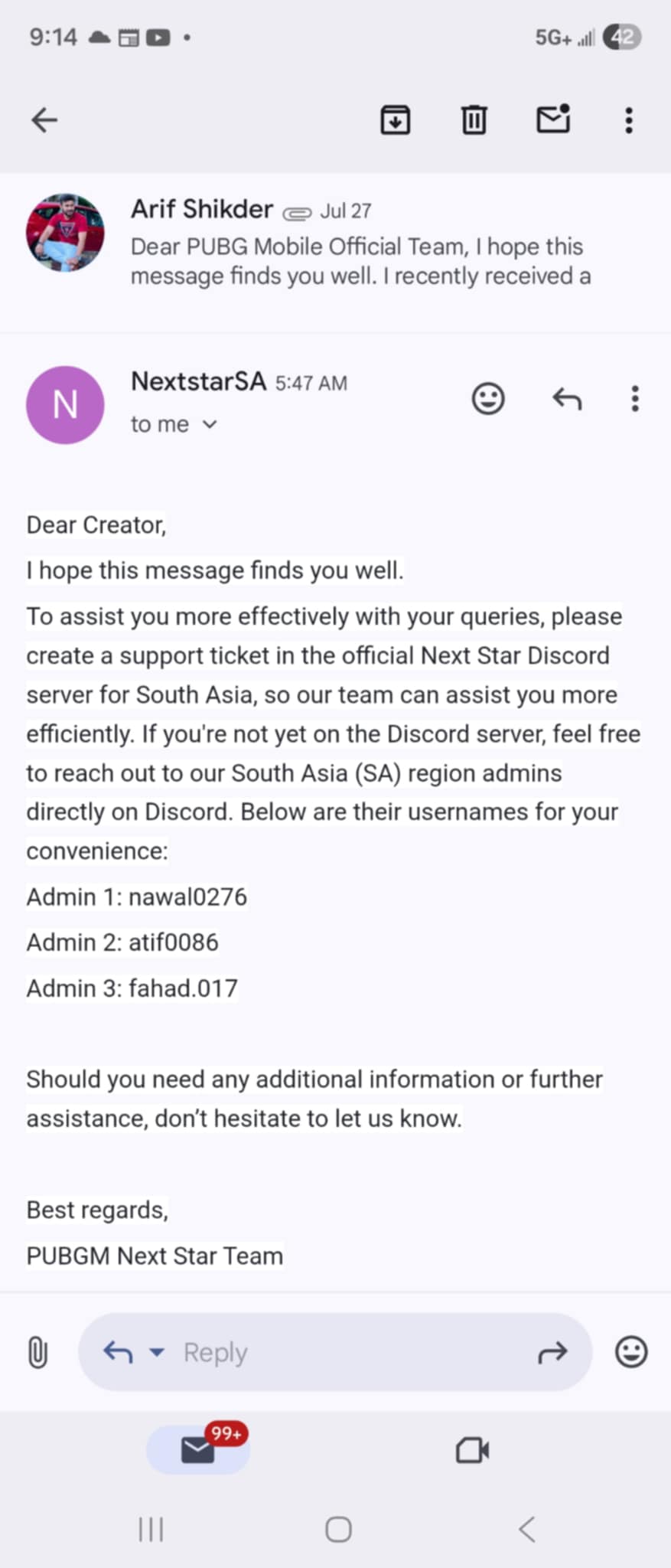Open the top toolbar overflow menu

629,120
